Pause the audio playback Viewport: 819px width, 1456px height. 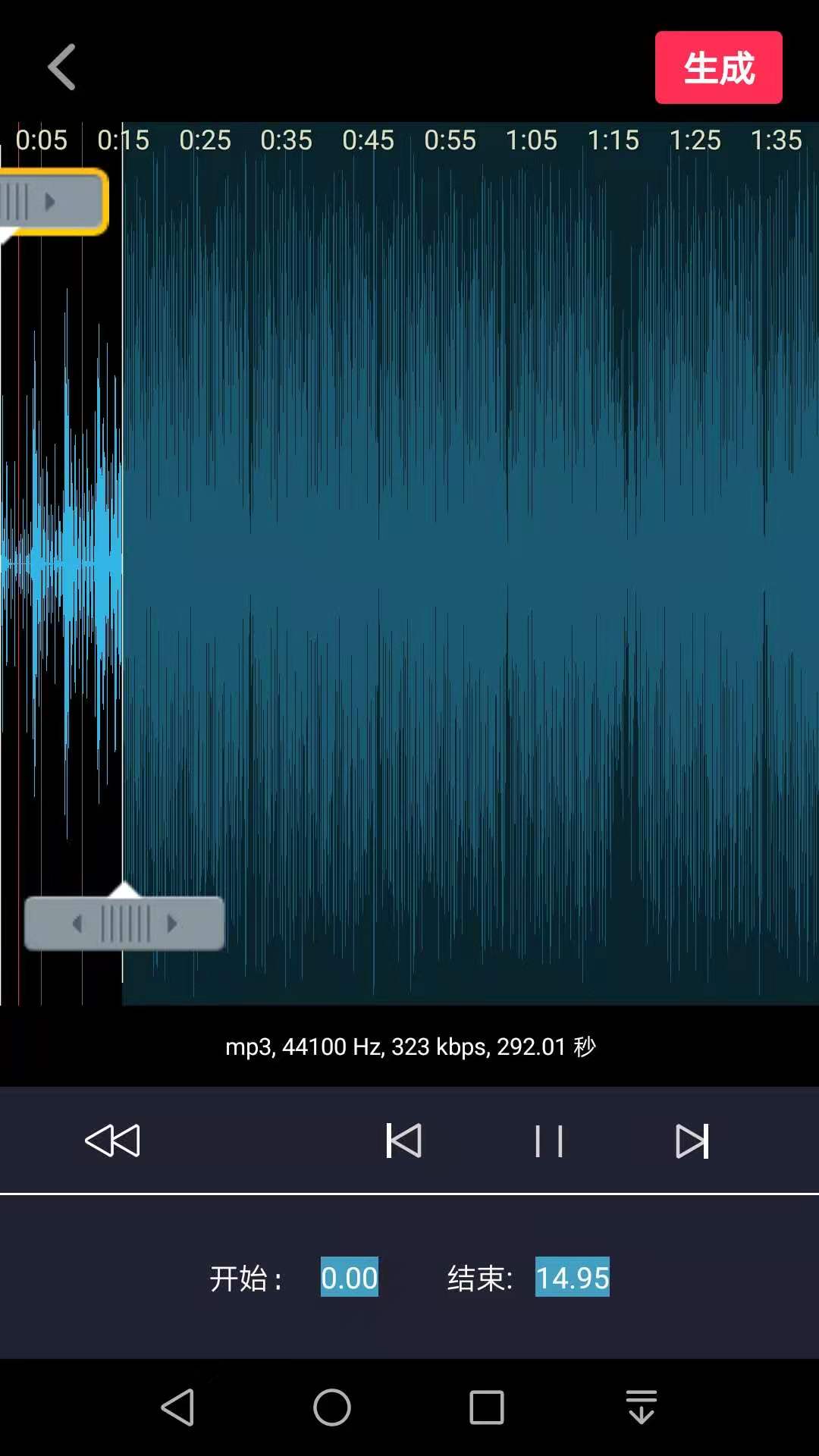coord(548,1141)
